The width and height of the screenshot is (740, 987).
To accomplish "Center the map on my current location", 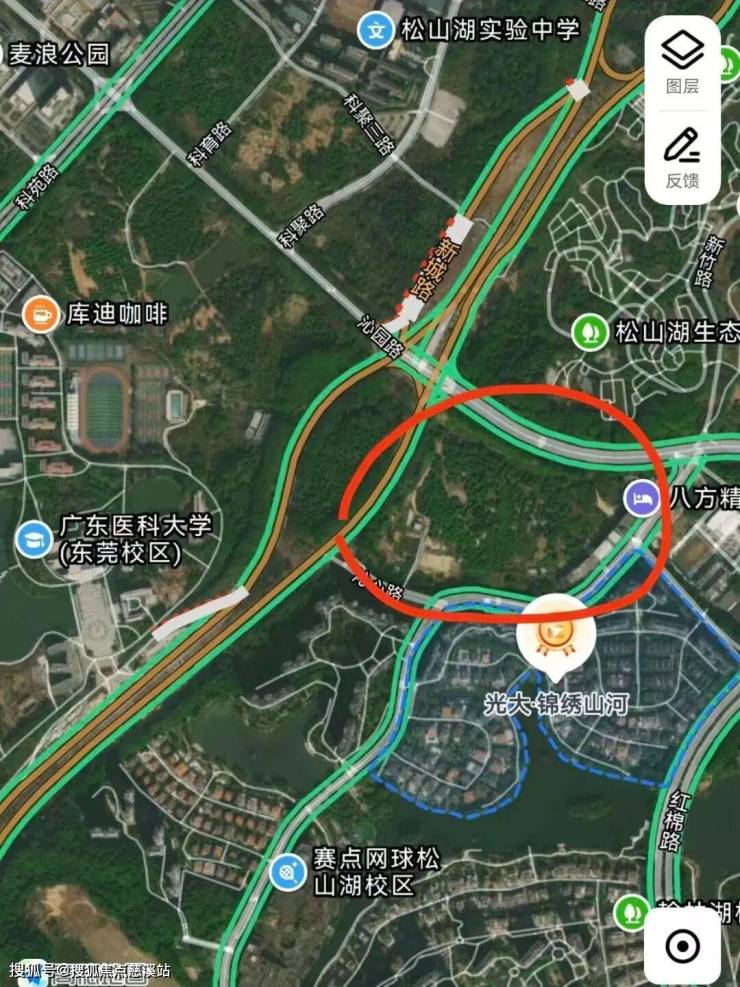I will [682, 945].
